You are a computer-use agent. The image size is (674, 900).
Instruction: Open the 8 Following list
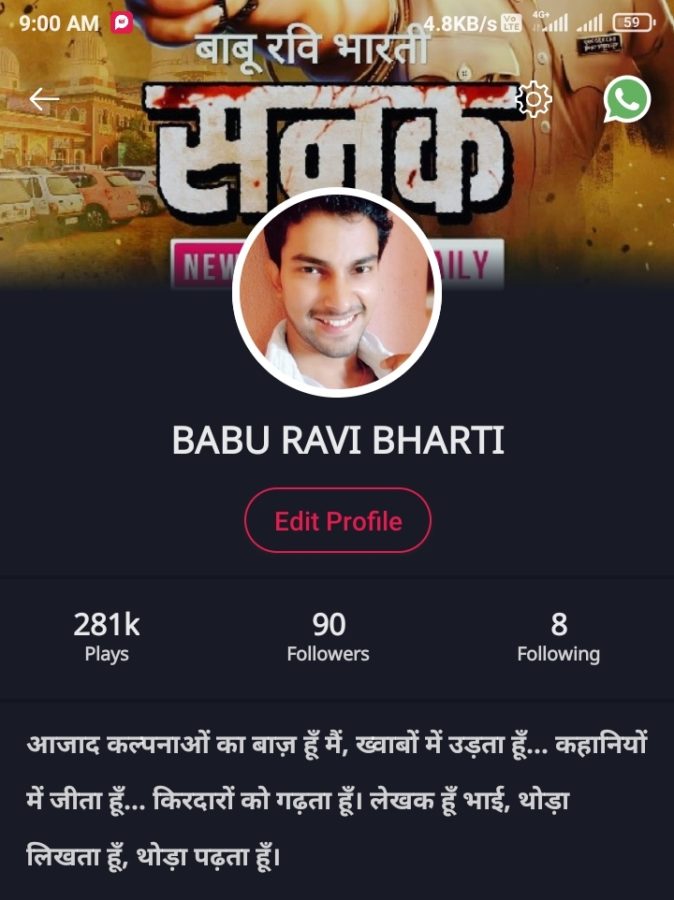558,638
